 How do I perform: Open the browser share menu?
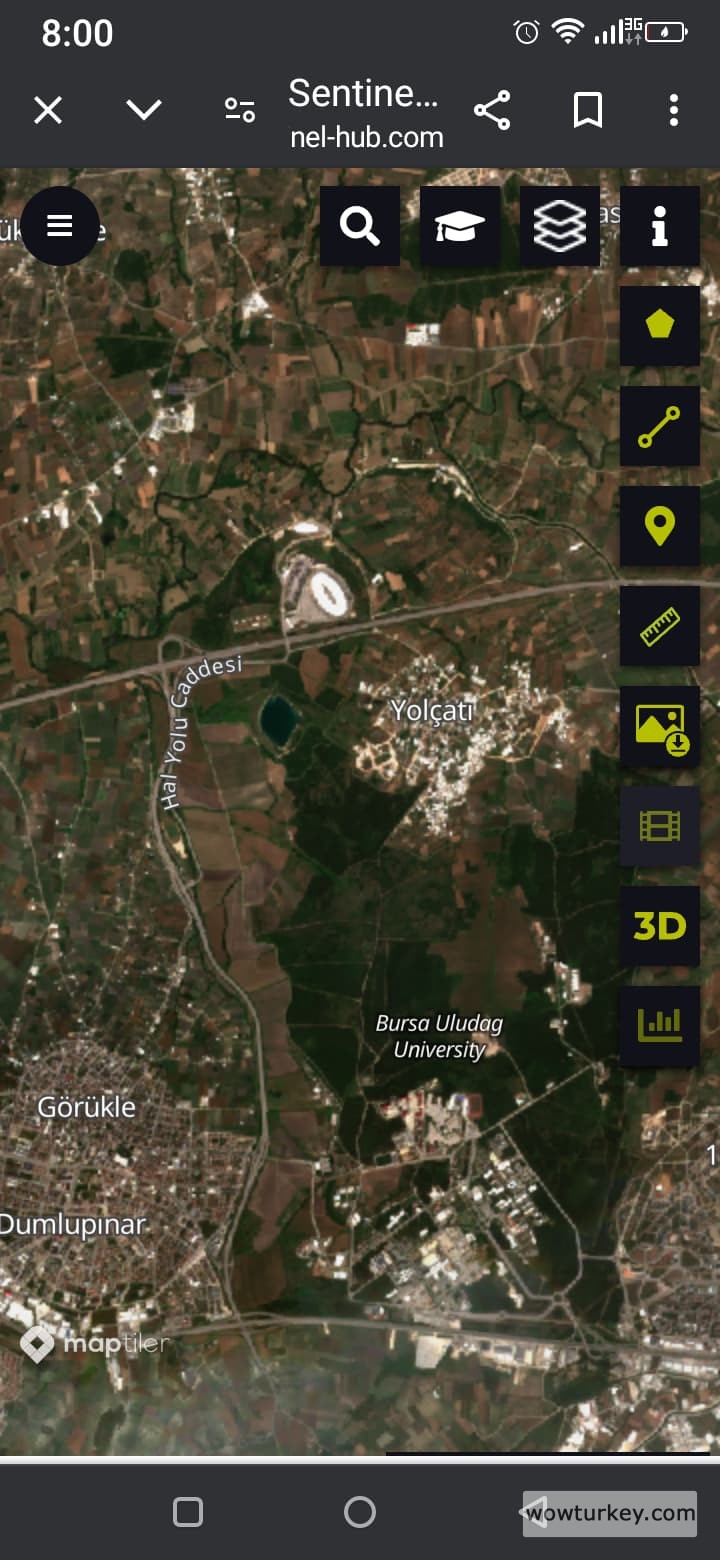[492, 110]
